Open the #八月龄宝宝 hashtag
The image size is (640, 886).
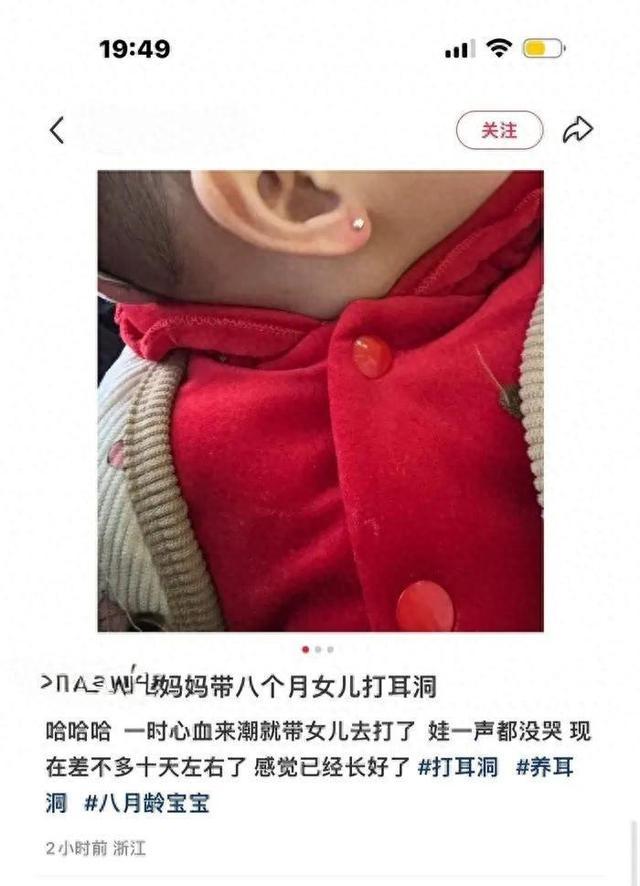pyautogui.click(x=146, y=801)
